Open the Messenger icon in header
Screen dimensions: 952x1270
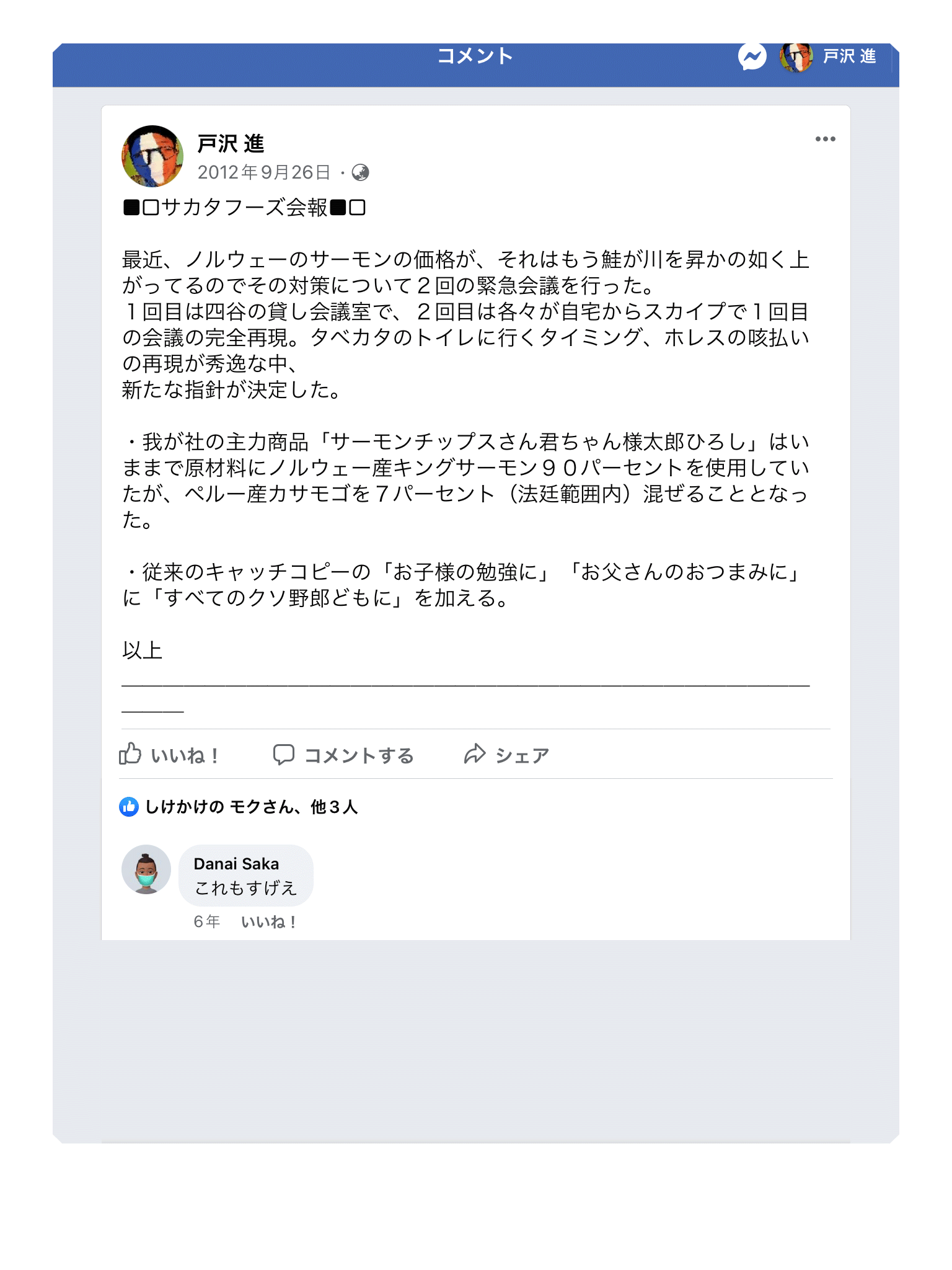tap(752, 57)
